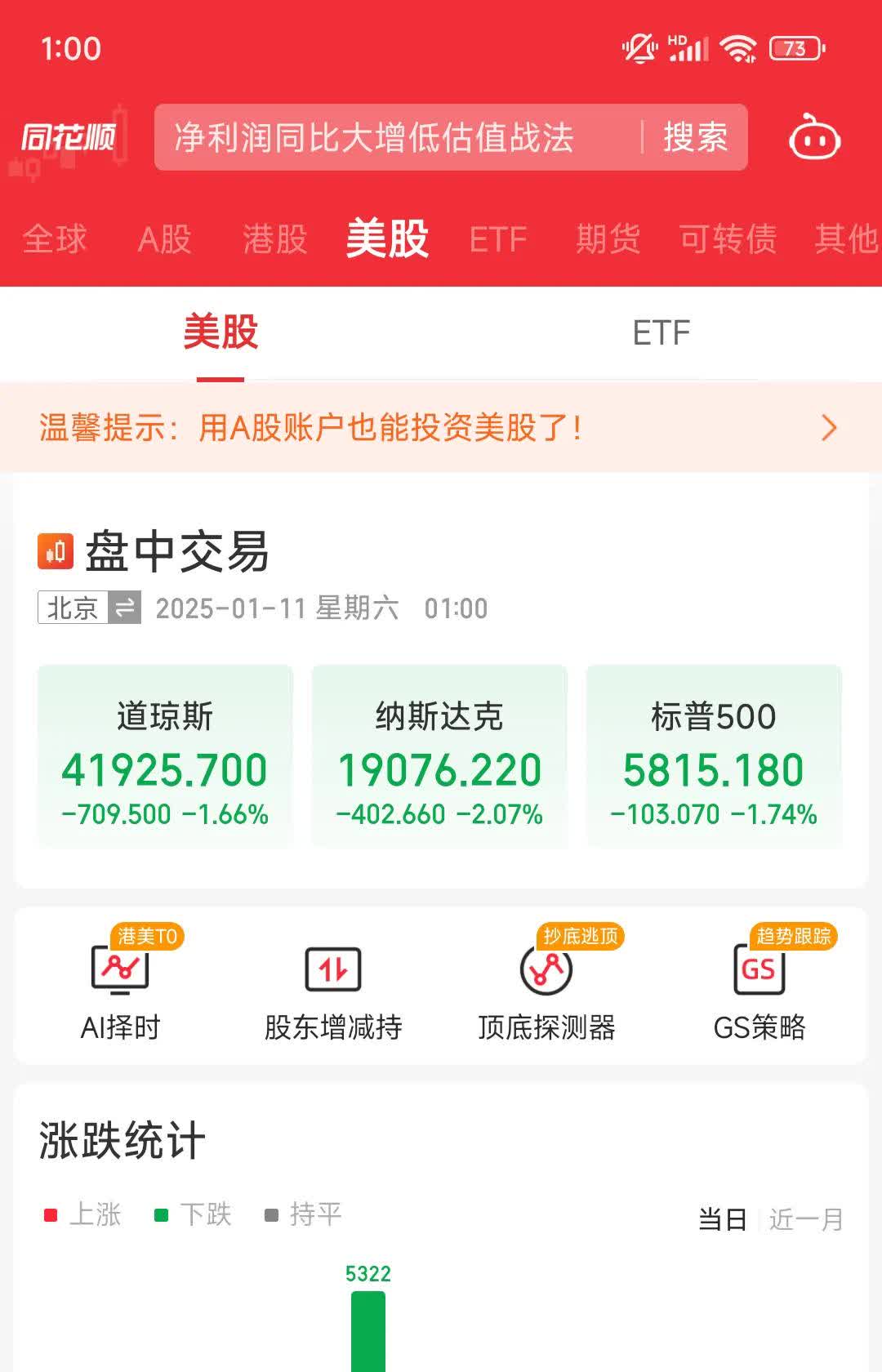The height and width of the screenshot is (1372, 882).
Task: Select the A股 market tab
Action: (x=166, y=239)
